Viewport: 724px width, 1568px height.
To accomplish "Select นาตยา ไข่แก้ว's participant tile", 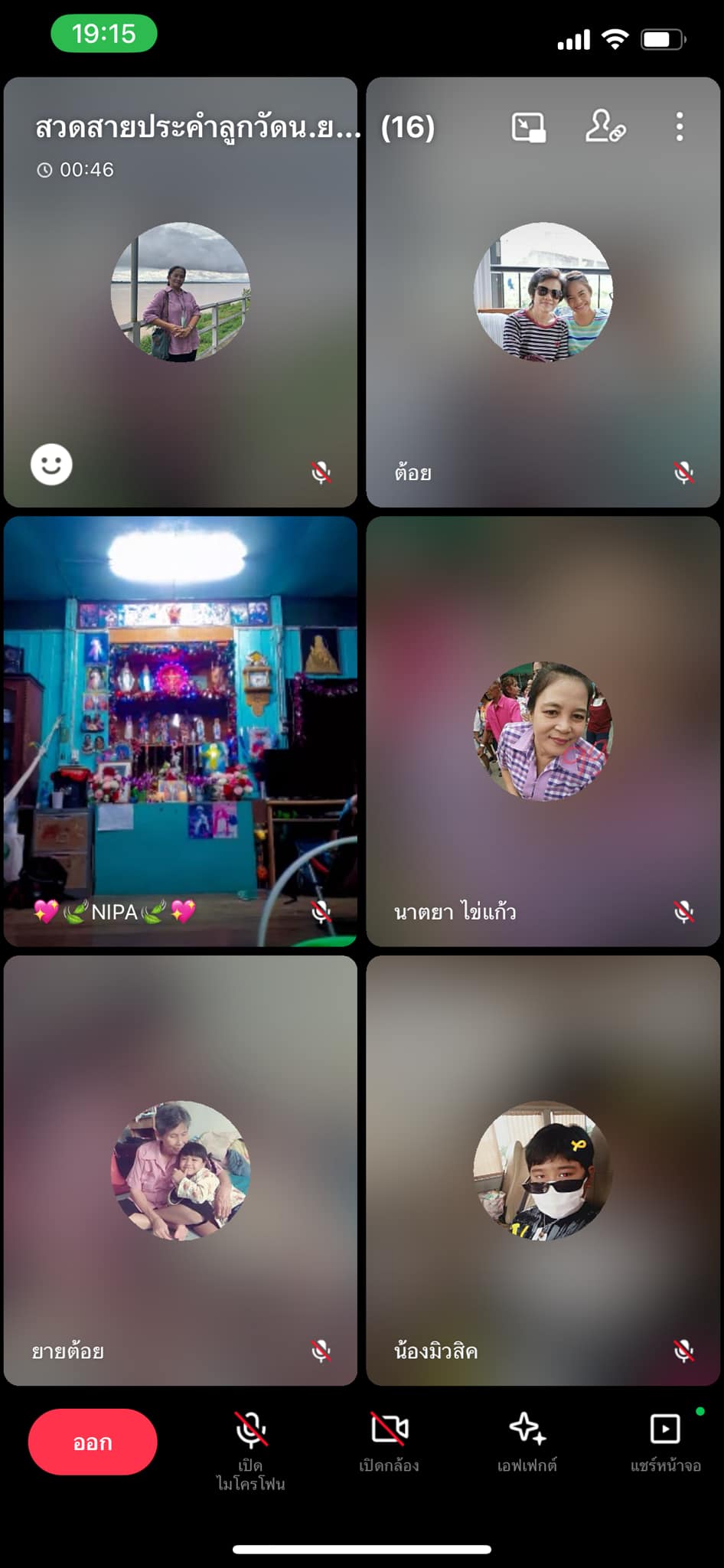I will pyautogui.click(x=543, y=731).
